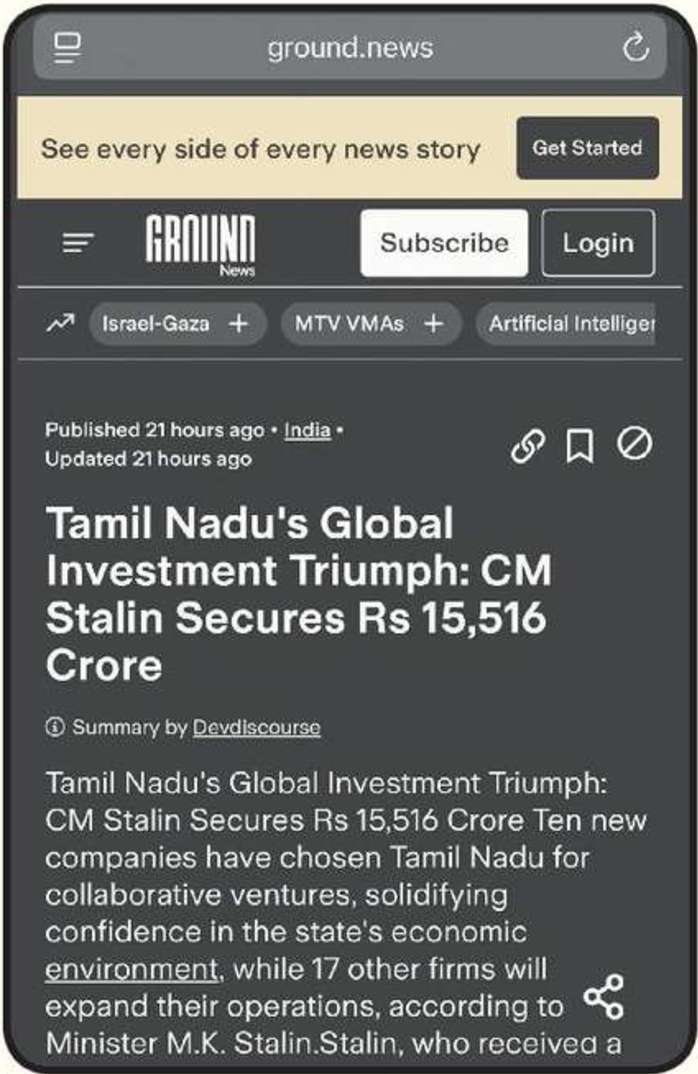Follow the underlined environment link
Image resolution: width=698 pixels, height=1074 pixels.
coord(131,969)
